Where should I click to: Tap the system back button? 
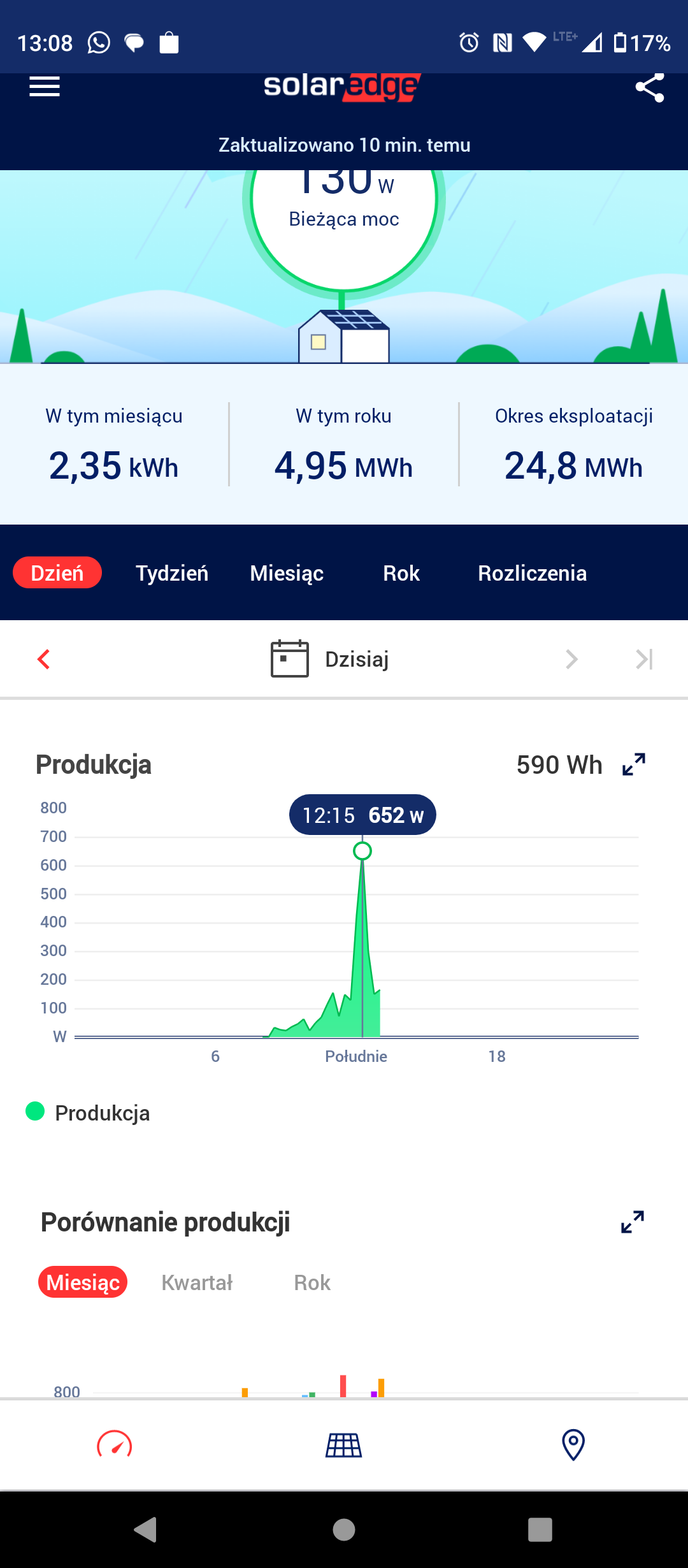(x=145, y=1529)
